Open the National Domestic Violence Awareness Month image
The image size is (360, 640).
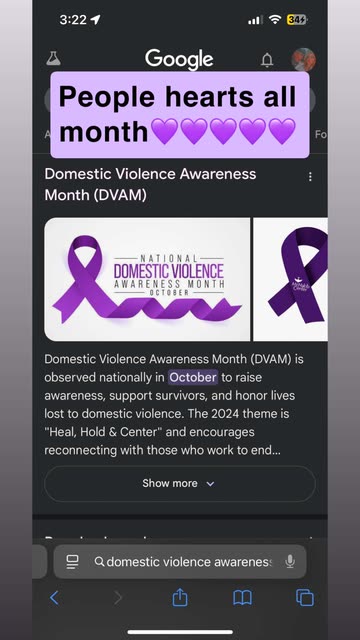pos(147,279)
